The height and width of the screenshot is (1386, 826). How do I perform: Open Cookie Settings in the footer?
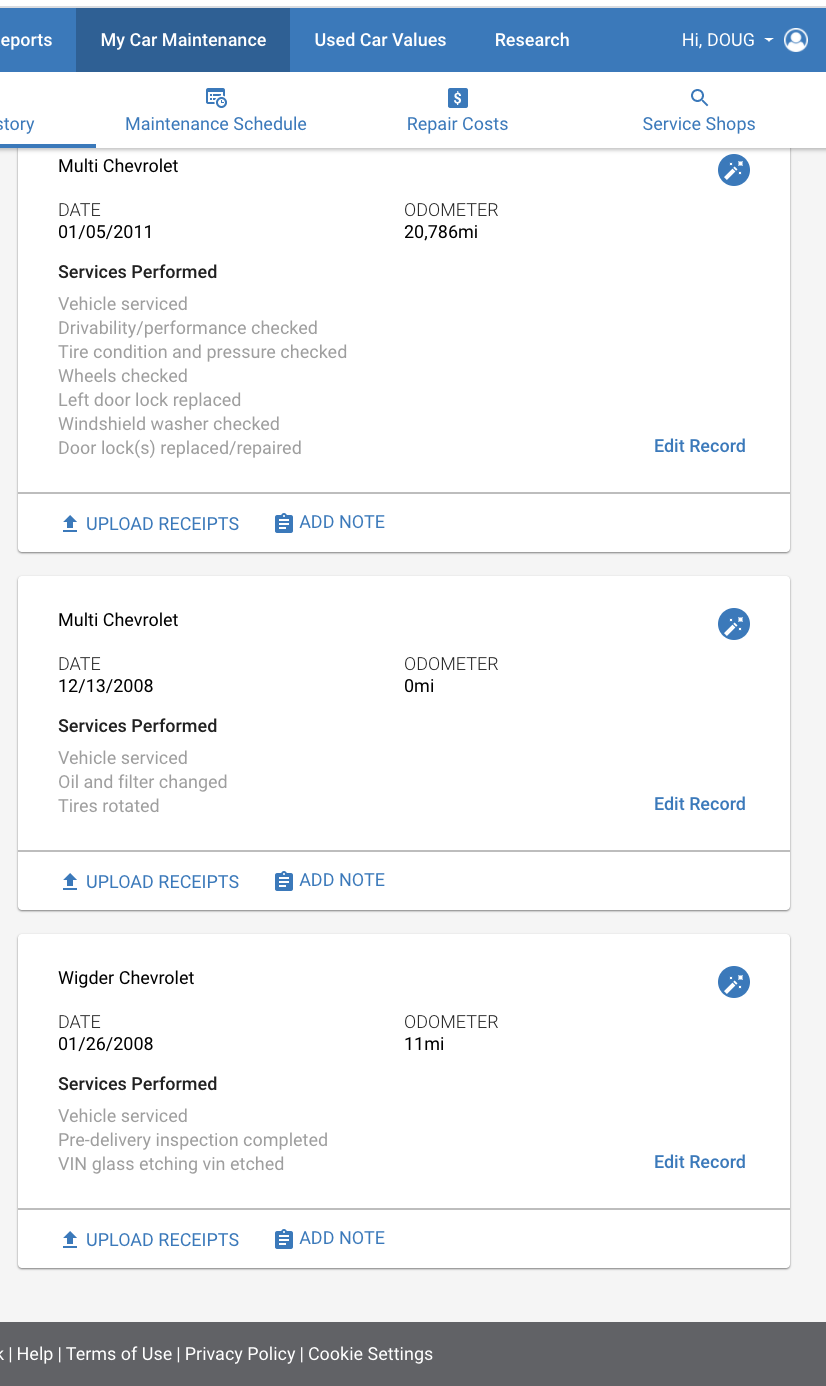[x=370, y=1354]
